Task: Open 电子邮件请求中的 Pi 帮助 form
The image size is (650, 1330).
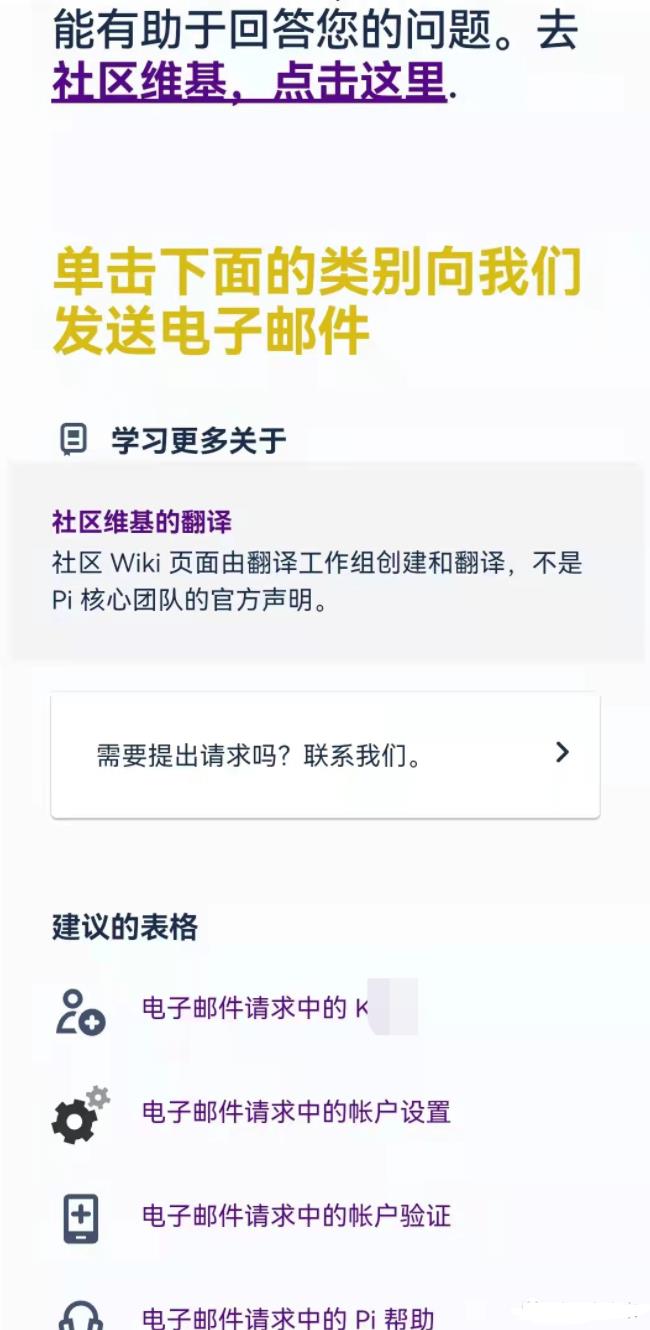Action: point(288,1316)
